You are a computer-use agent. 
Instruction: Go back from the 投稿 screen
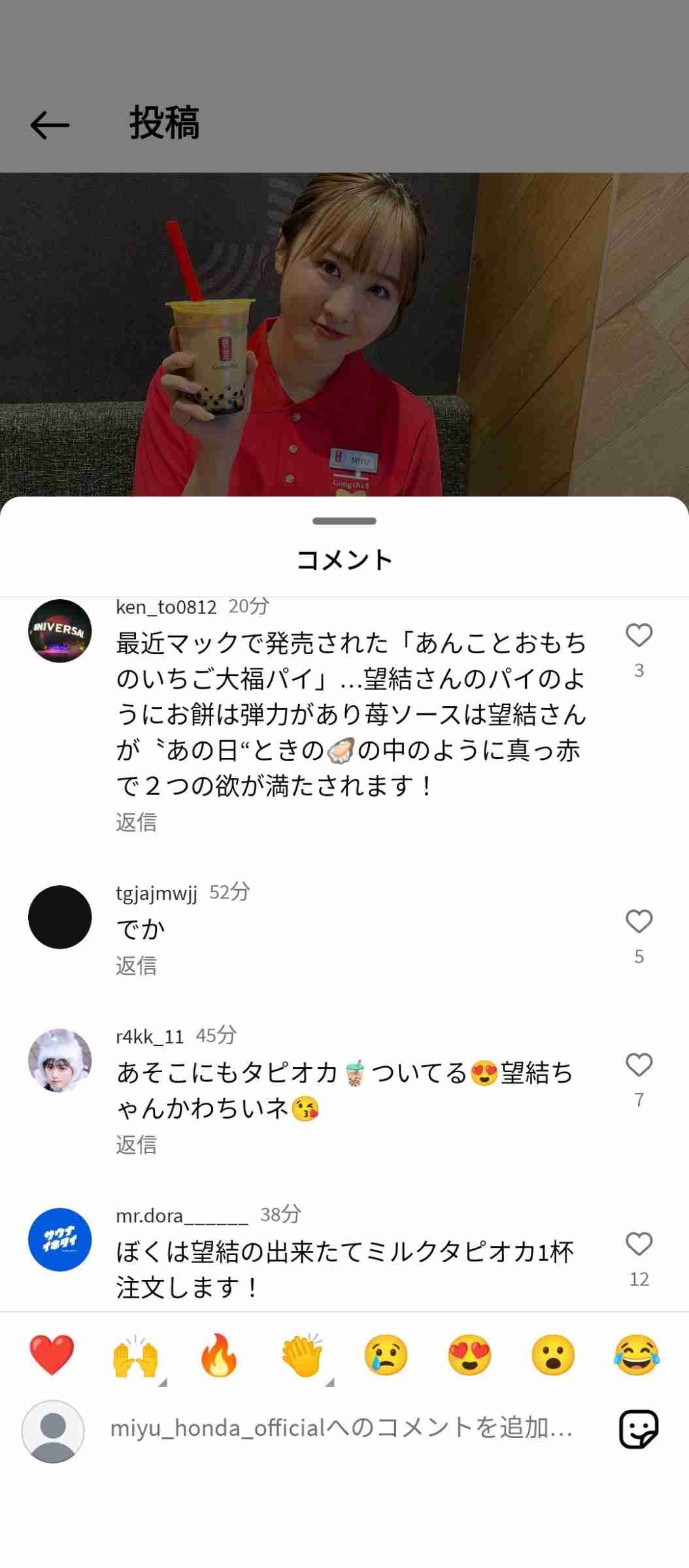click(50, 124)
